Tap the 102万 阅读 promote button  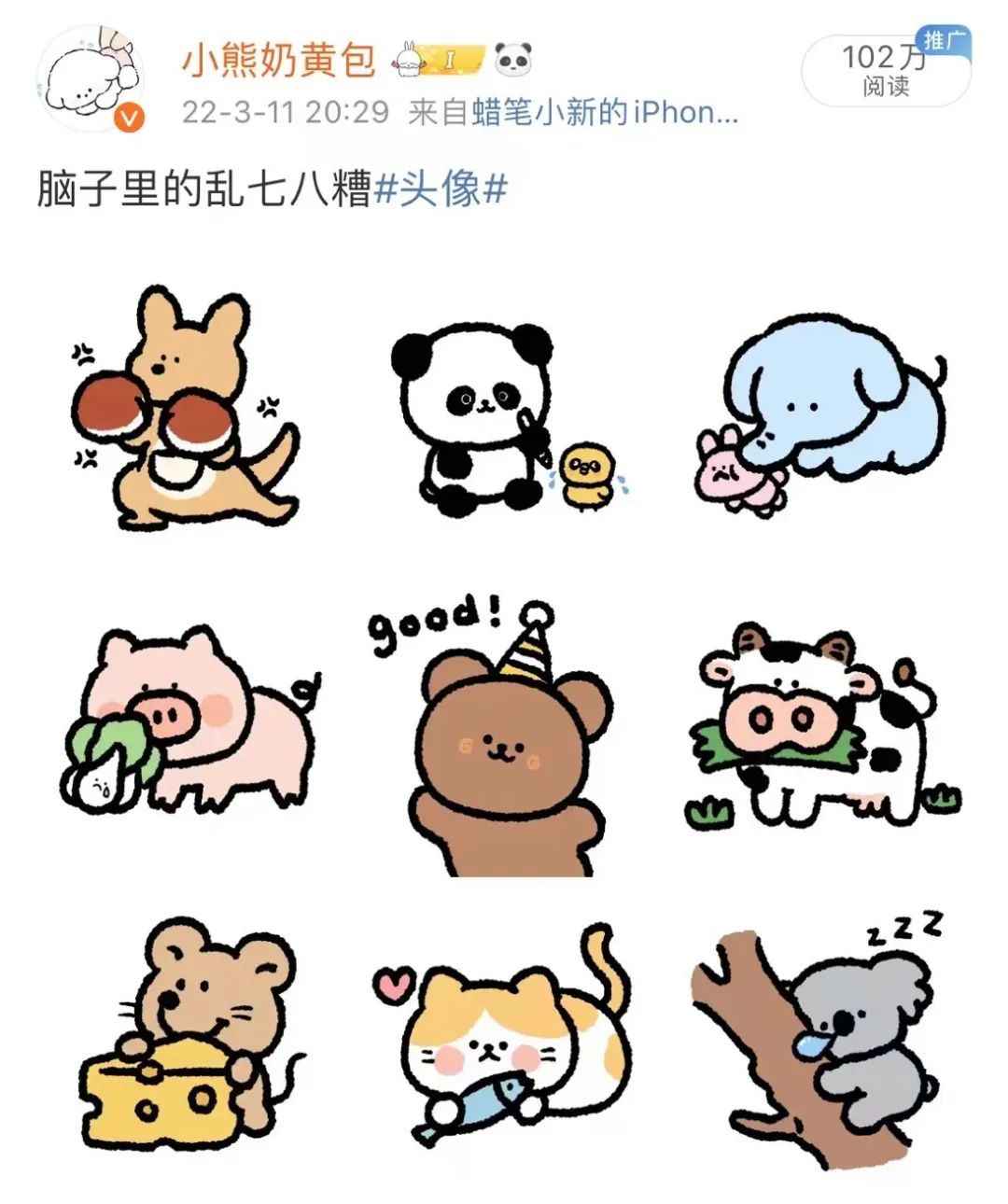coord(884,70)
